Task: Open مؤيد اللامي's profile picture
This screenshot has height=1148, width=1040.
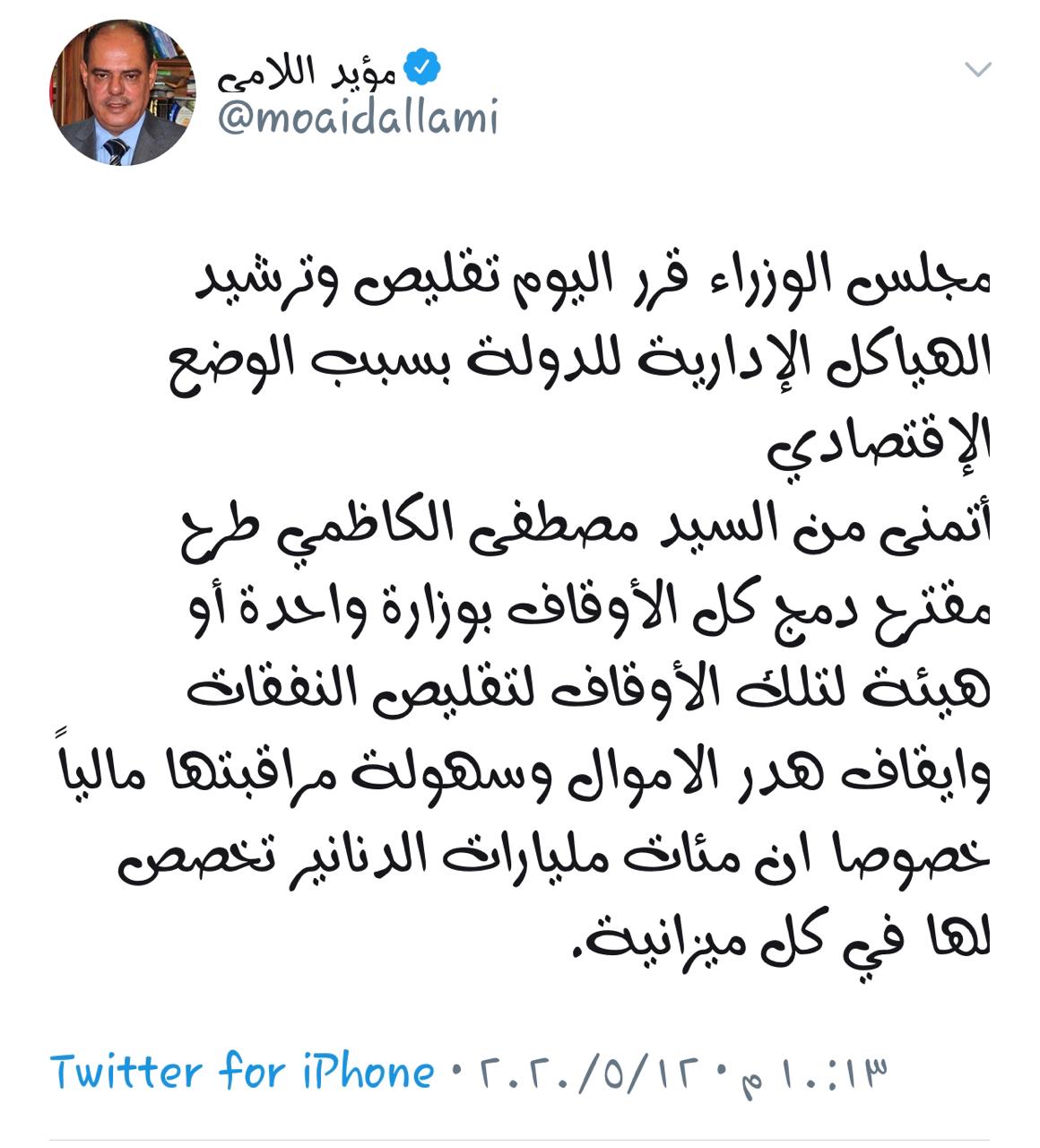Action: [123, 92]
